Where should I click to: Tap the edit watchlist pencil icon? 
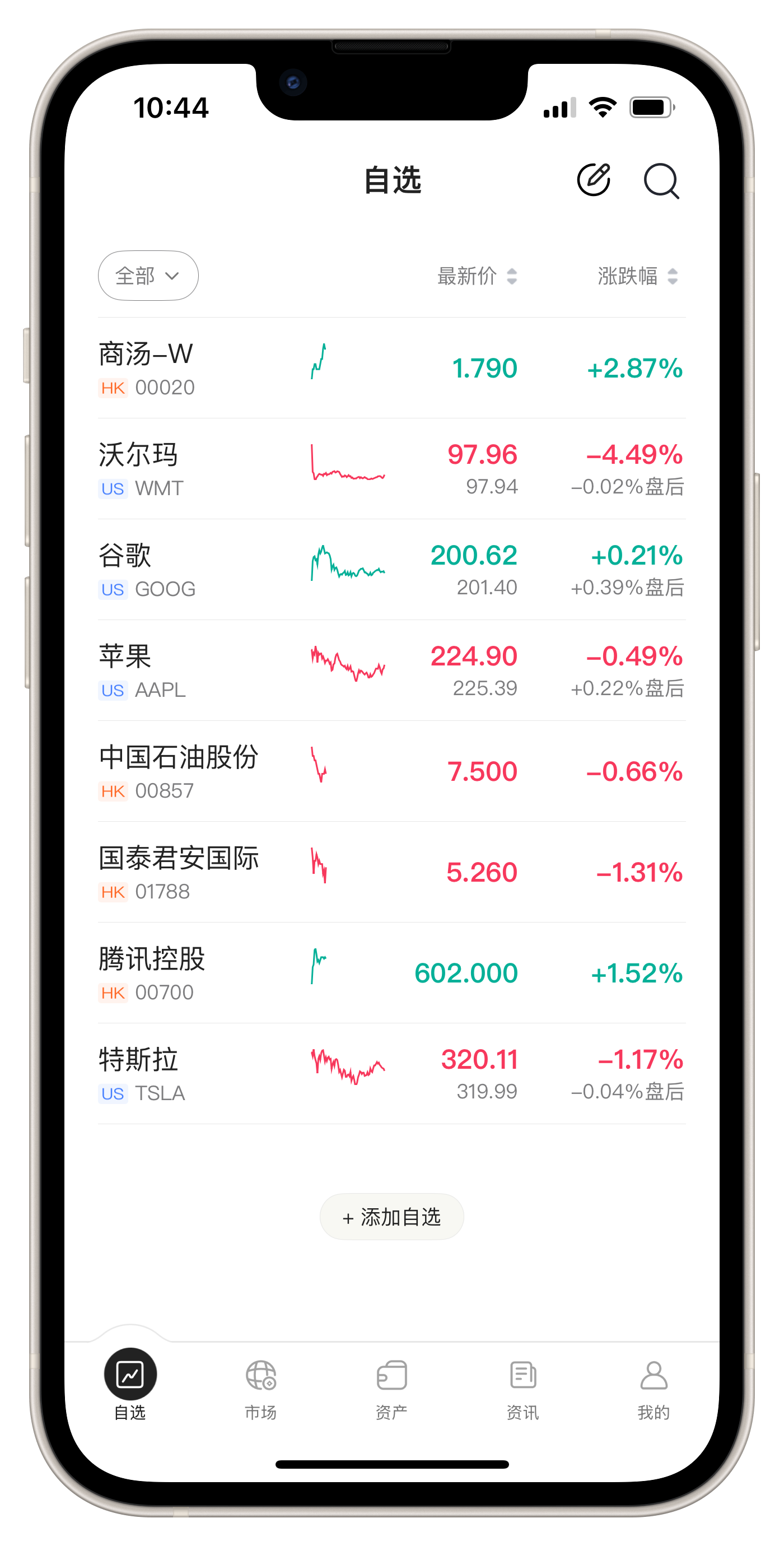pyautogui.click(x=593, y=179)
